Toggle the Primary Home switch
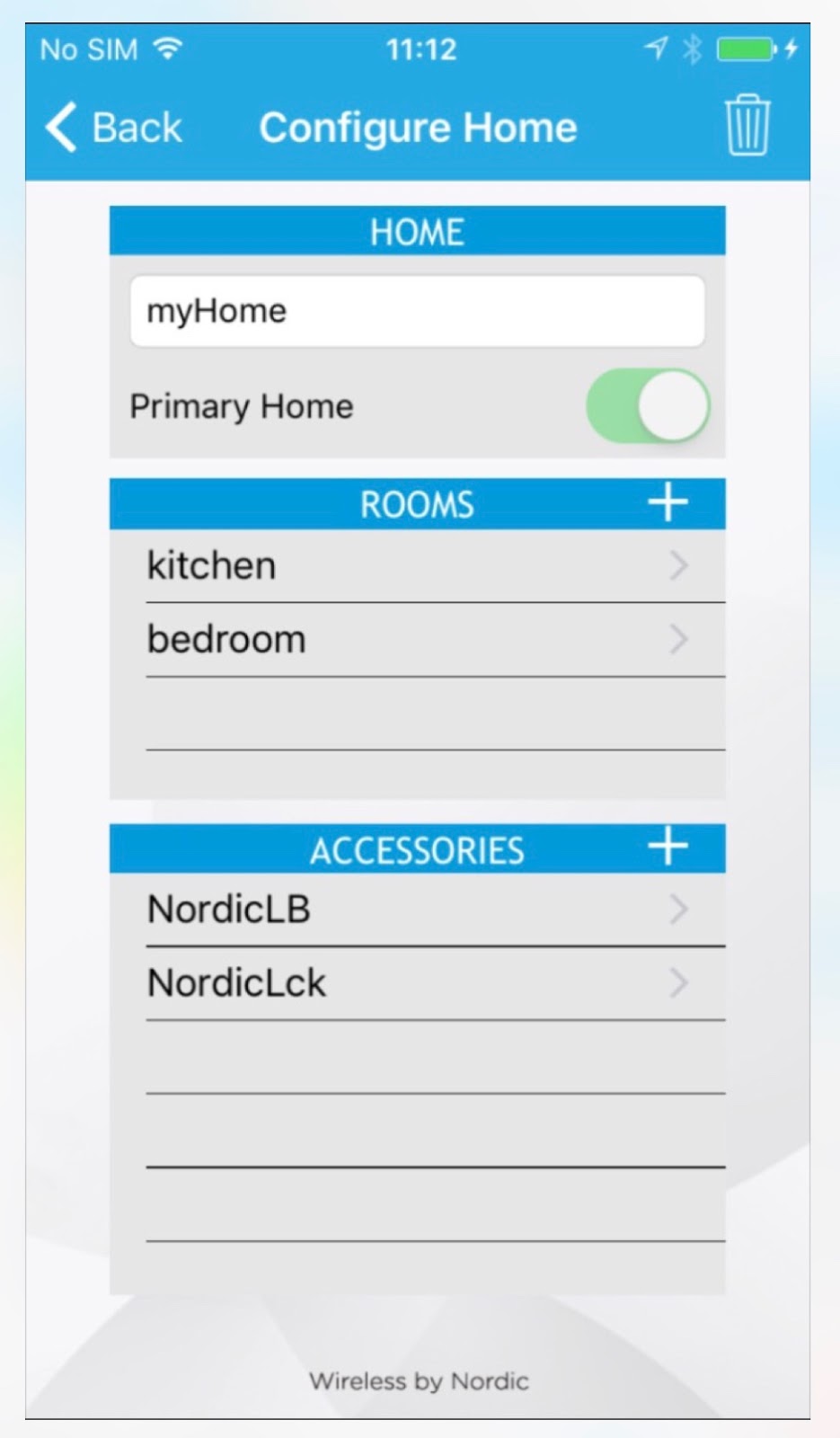The height and width of the screenshot is (1438, 840). pos(647,406)
